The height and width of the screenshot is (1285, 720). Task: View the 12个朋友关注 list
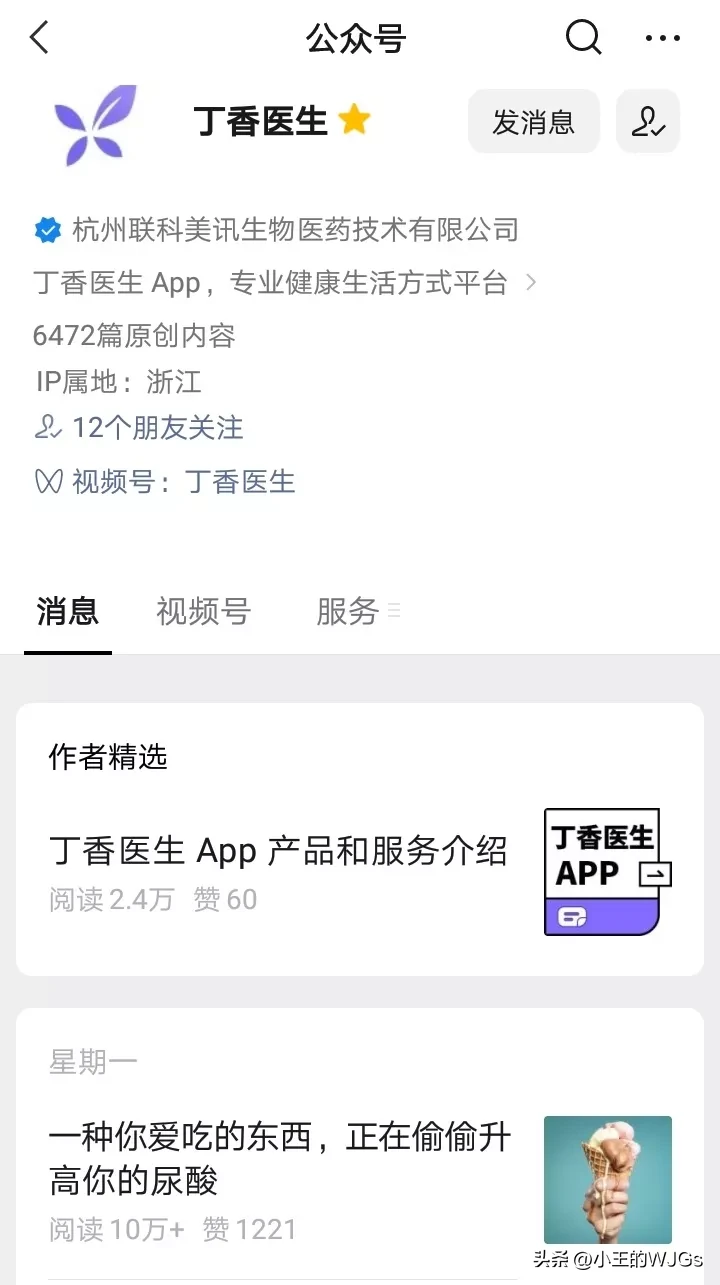coord(139,428)
